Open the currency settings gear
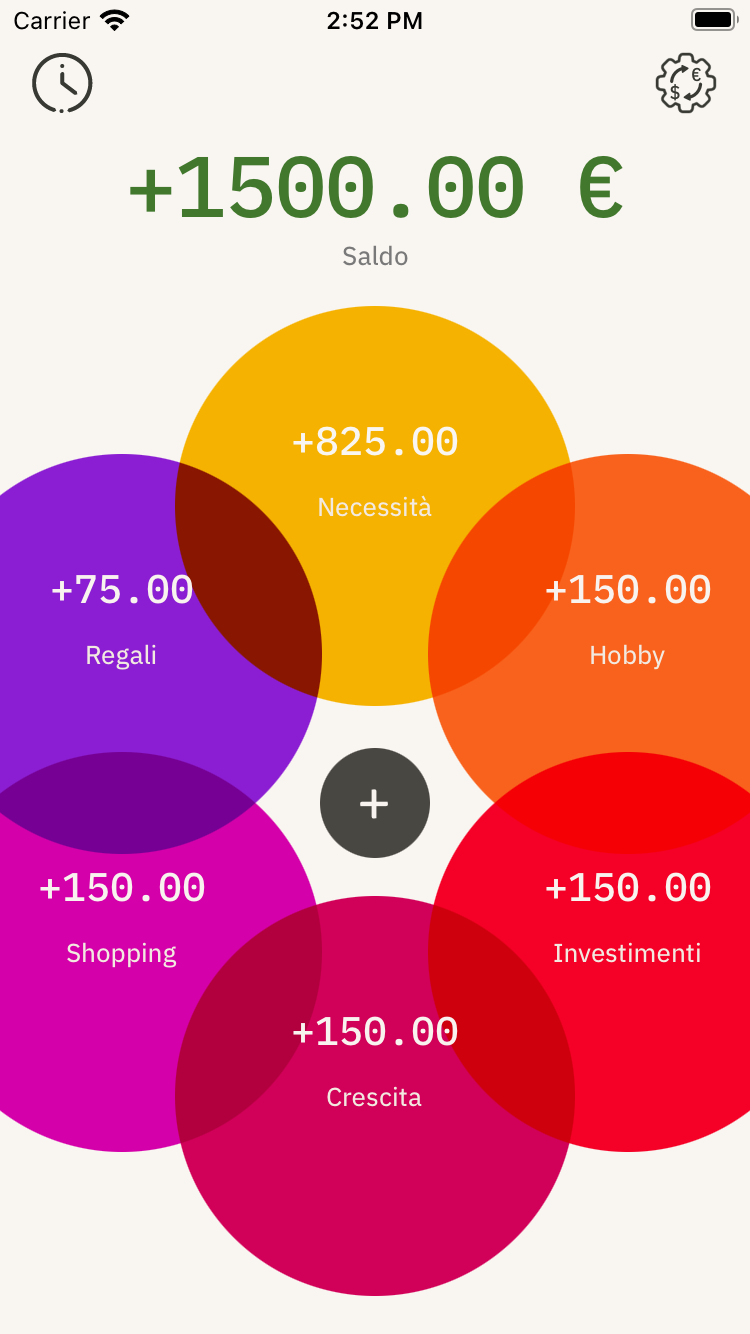Screen dimensions: 750x1334 click(x=686, y=83)
